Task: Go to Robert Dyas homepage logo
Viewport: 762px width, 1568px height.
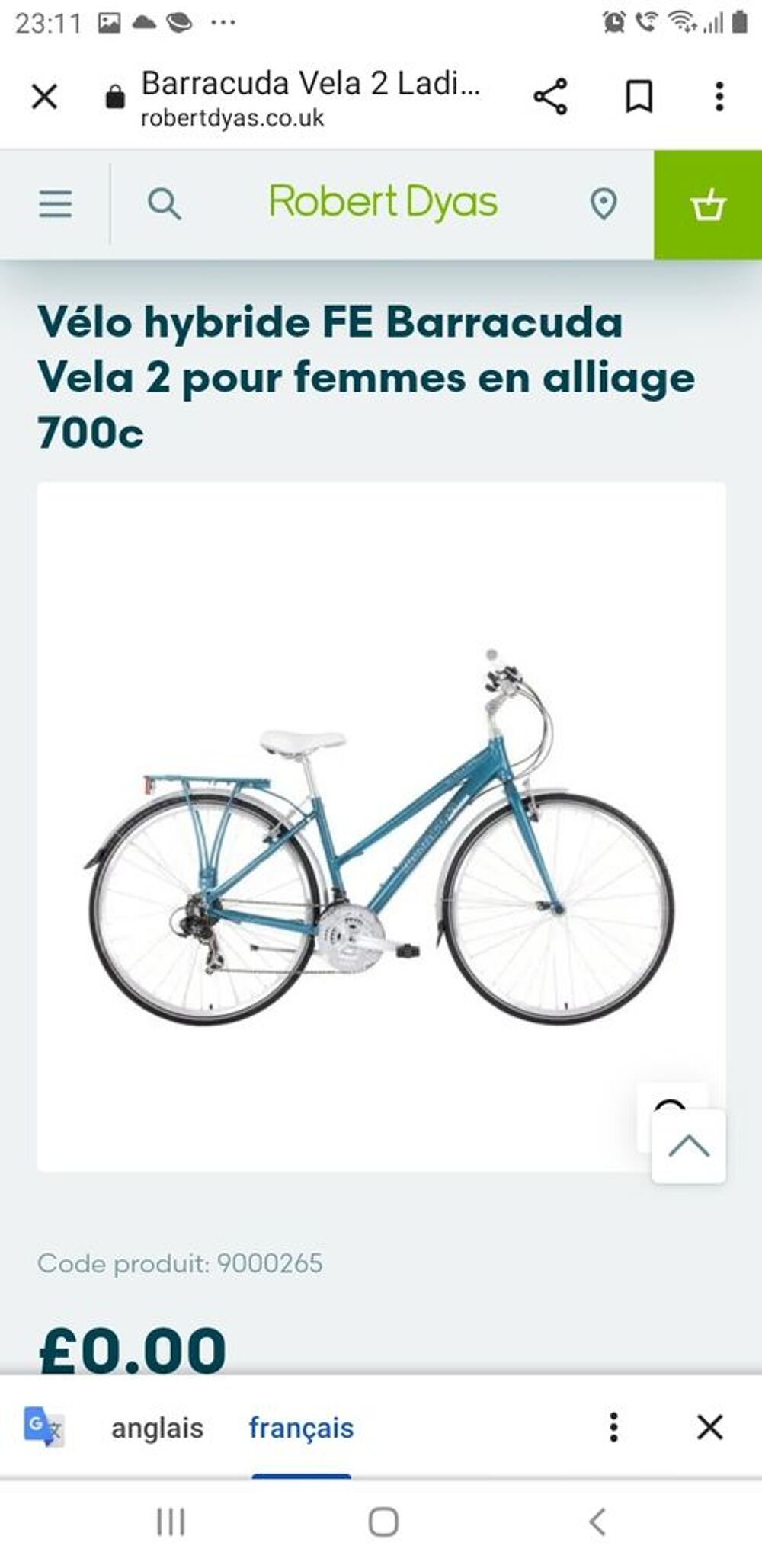Action: coord(383,203)
